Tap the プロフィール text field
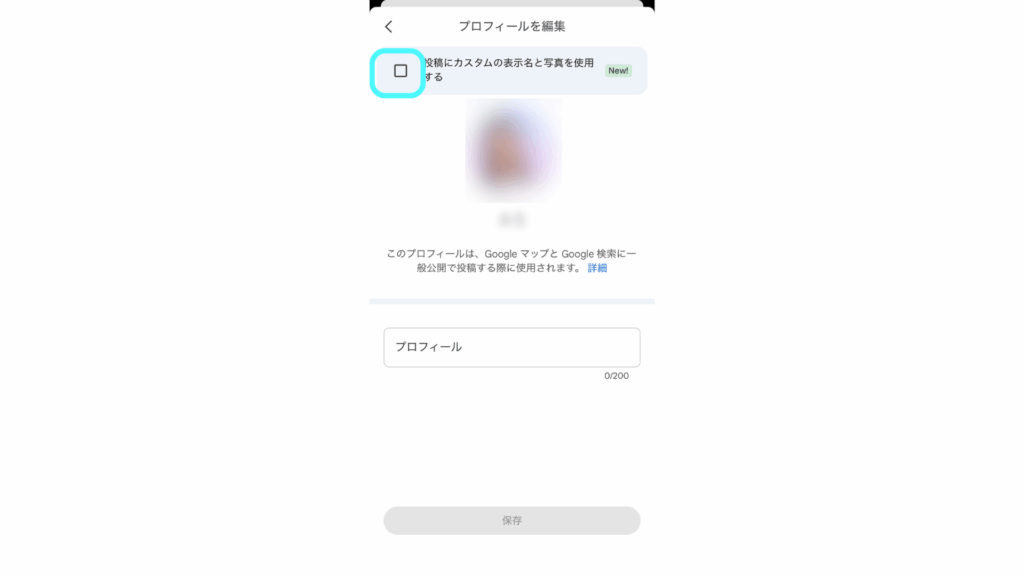This screenshot has height=576, width=1024. [x=511, y=347]
